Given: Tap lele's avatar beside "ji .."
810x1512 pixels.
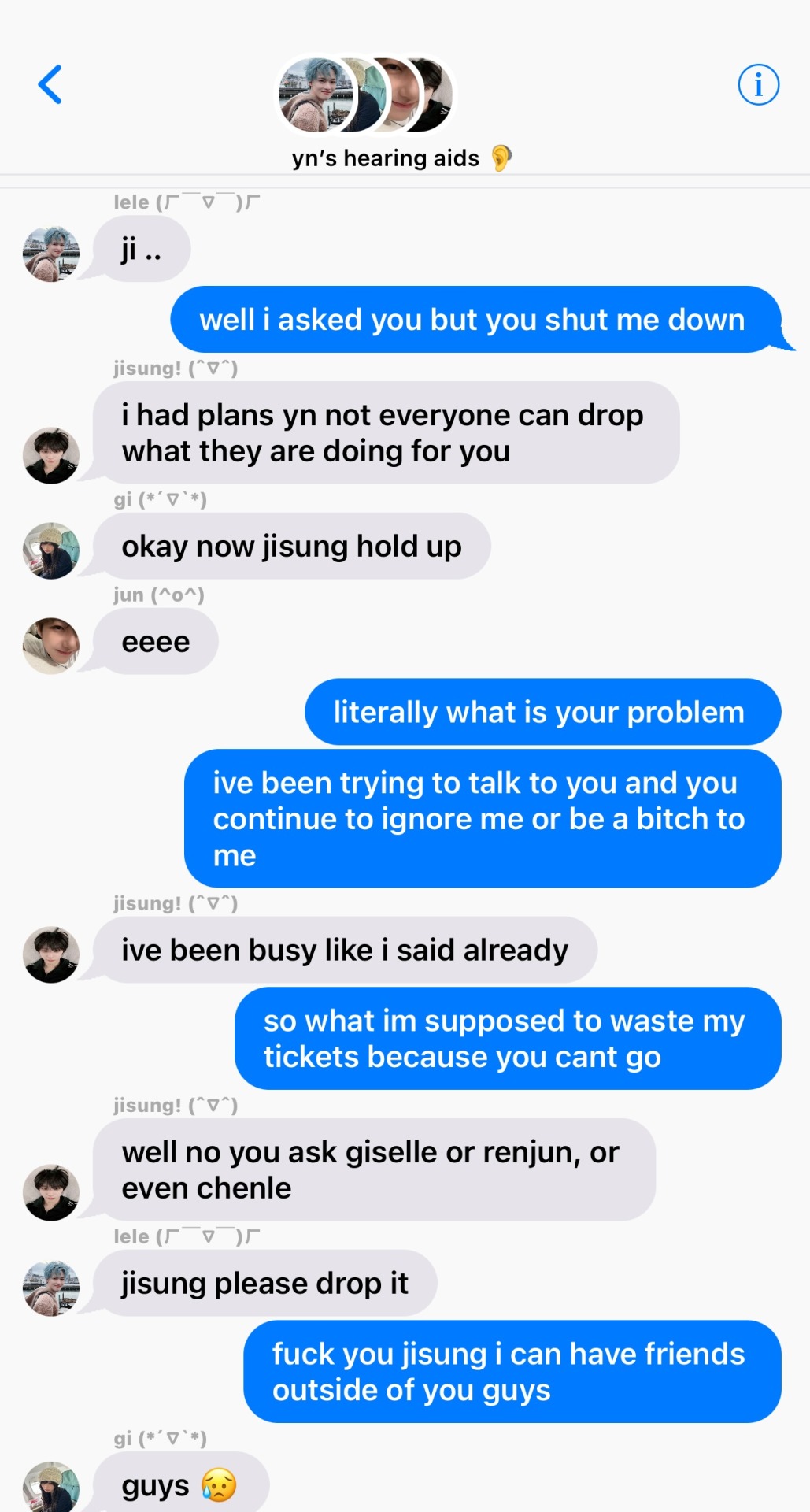Looking at the screenshot, I should tap(51, 254).
